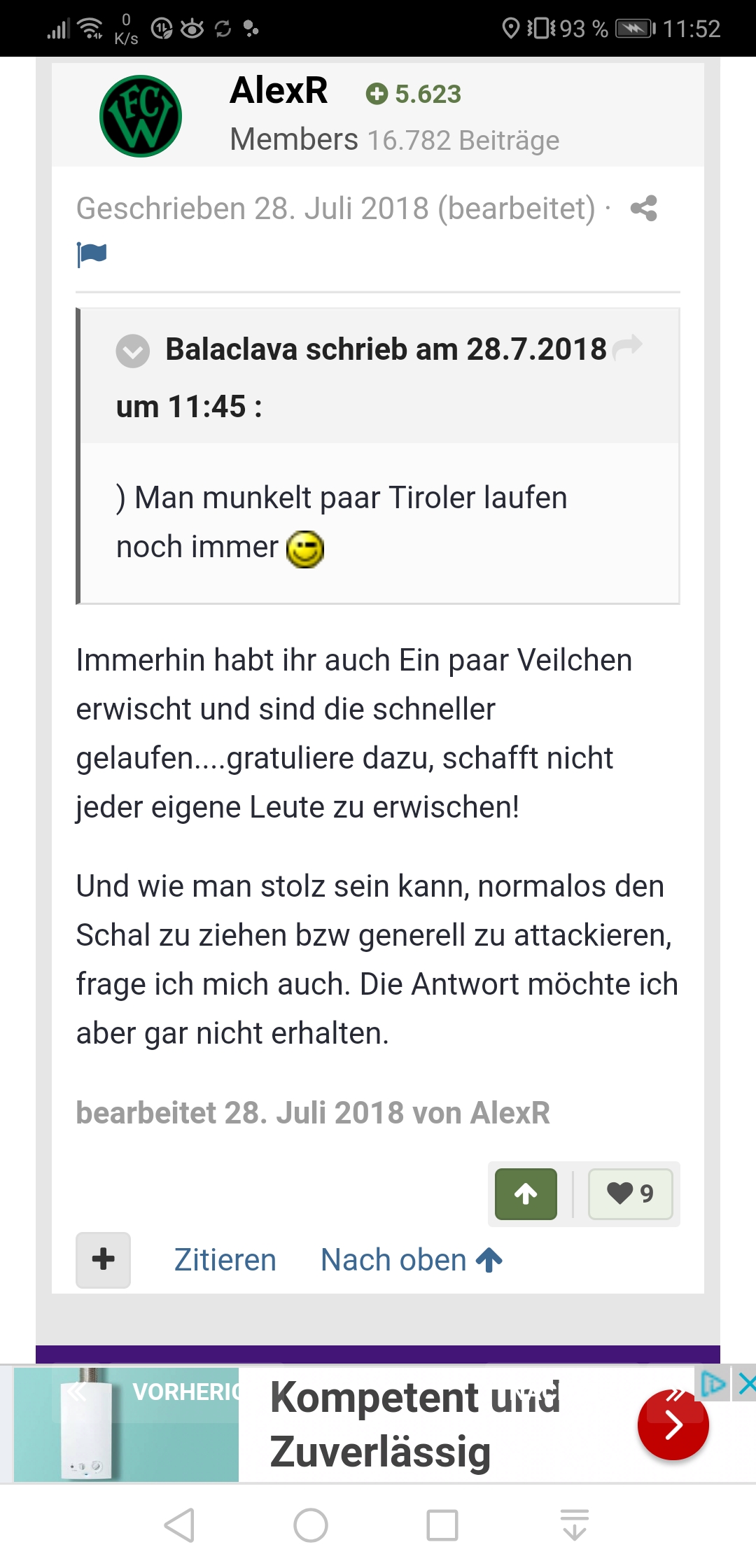Quote this post with Zitieren
Viewport: 756px width, 1568px height.
click(x=225, y=1260)
